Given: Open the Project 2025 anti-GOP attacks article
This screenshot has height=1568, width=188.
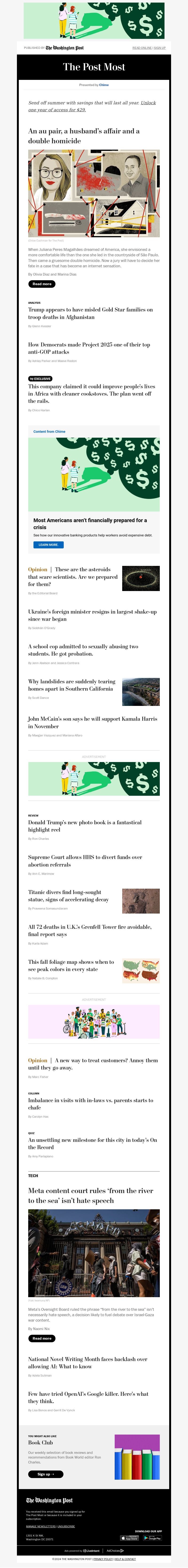Looking at the screenshot, I should coord(89,348).
